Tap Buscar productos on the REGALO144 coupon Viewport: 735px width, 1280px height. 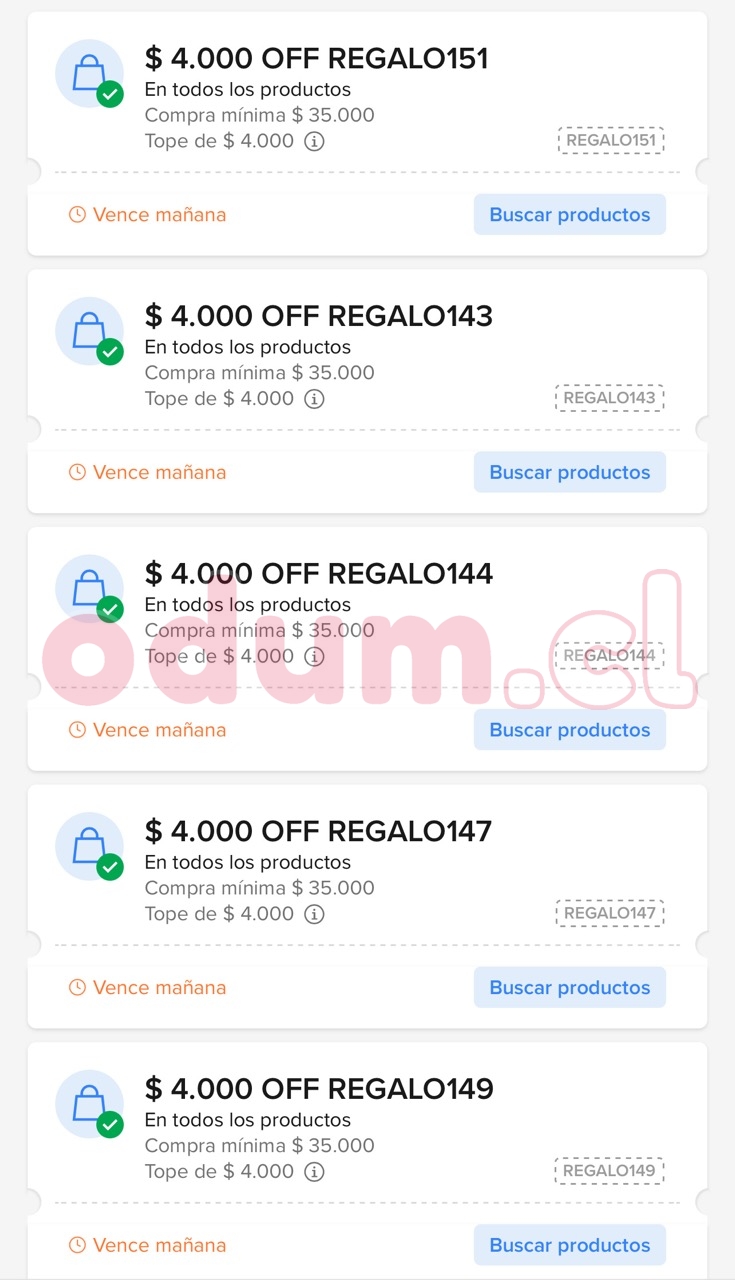[x=569, y=730]
